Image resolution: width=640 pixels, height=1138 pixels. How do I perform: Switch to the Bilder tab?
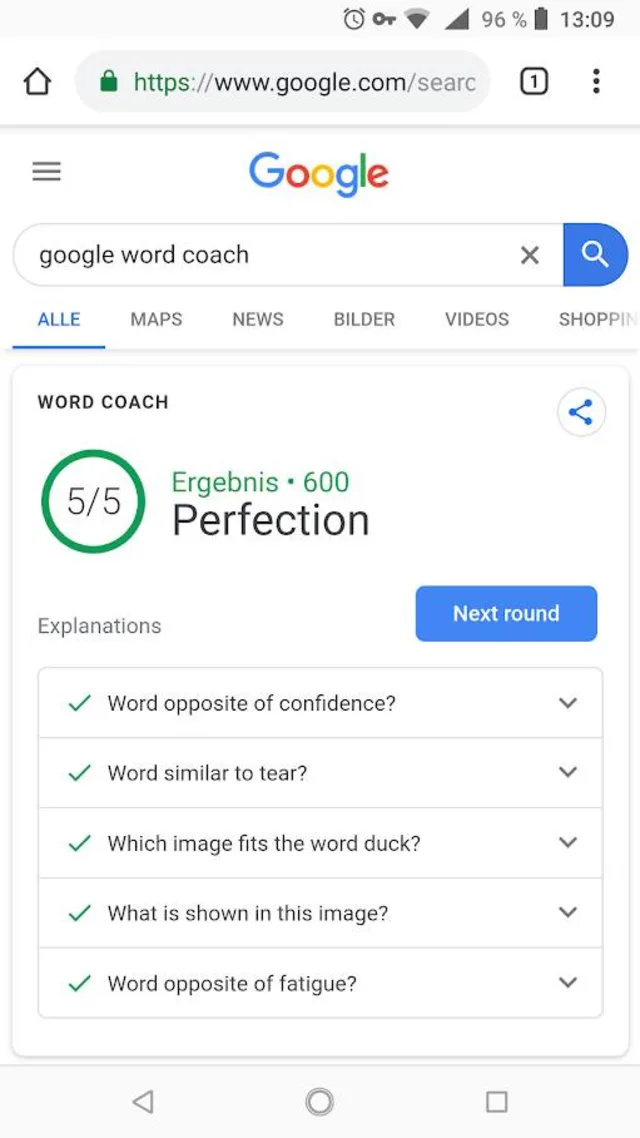(364, 320)
